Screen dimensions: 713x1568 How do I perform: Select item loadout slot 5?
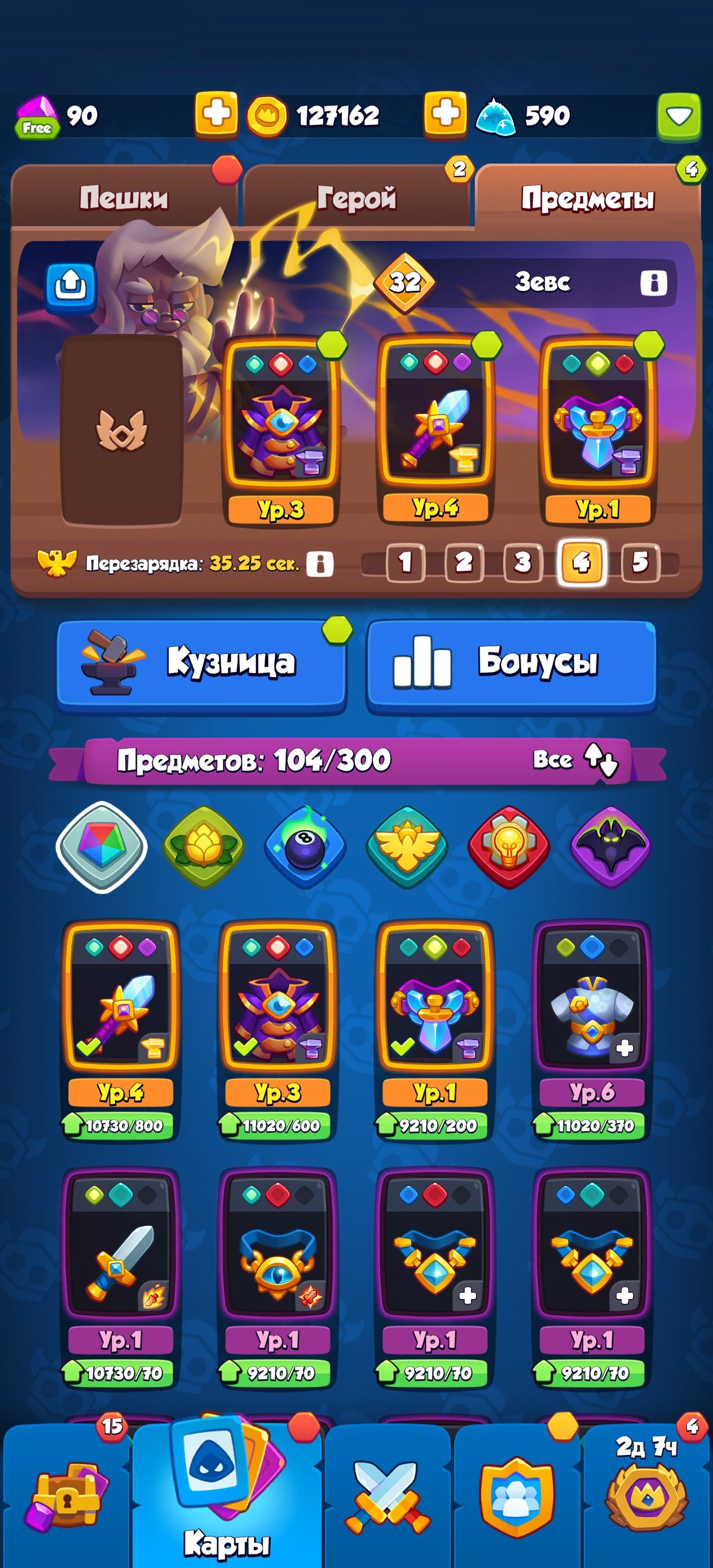[x=640, y=562]
